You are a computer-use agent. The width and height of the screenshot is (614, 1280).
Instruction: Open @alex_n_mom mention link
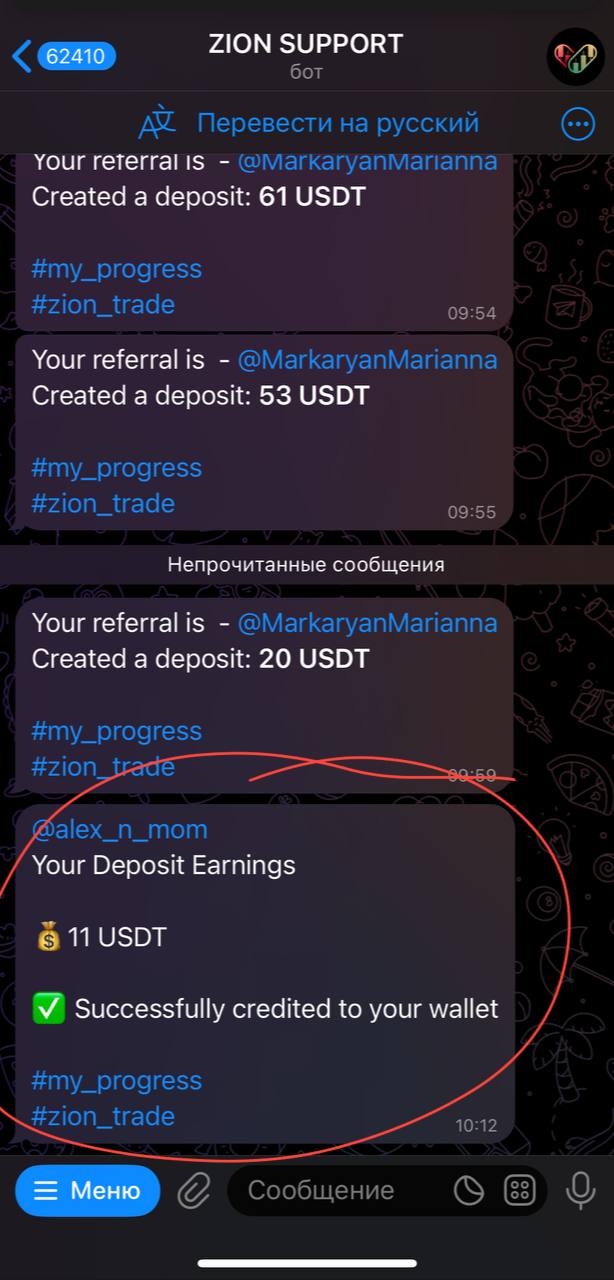[x=119, y=829]
